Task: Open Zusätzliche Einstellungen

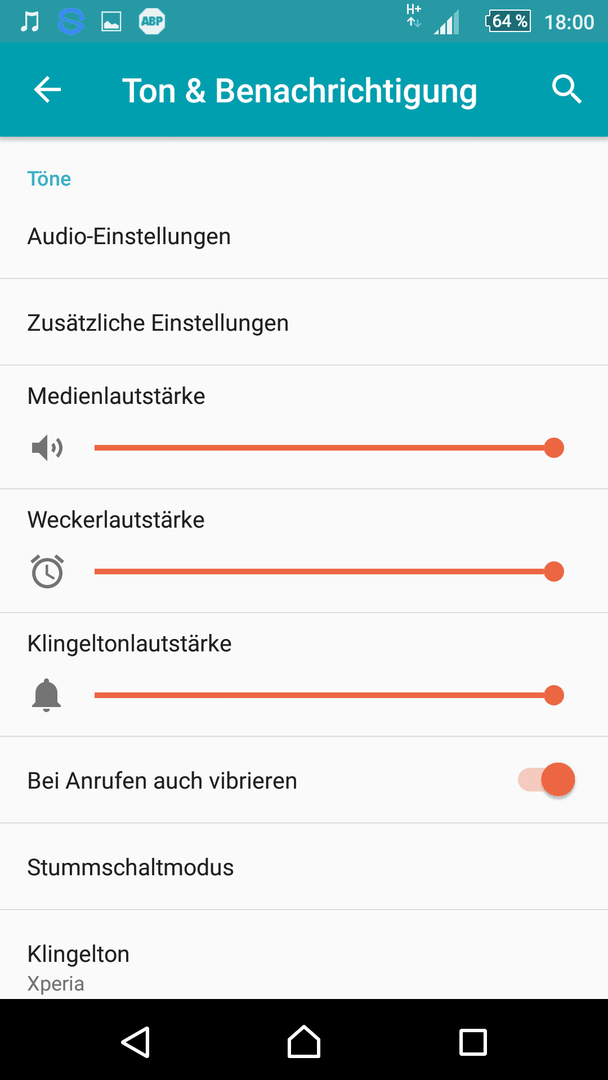Action: click(x=304, y=322)
